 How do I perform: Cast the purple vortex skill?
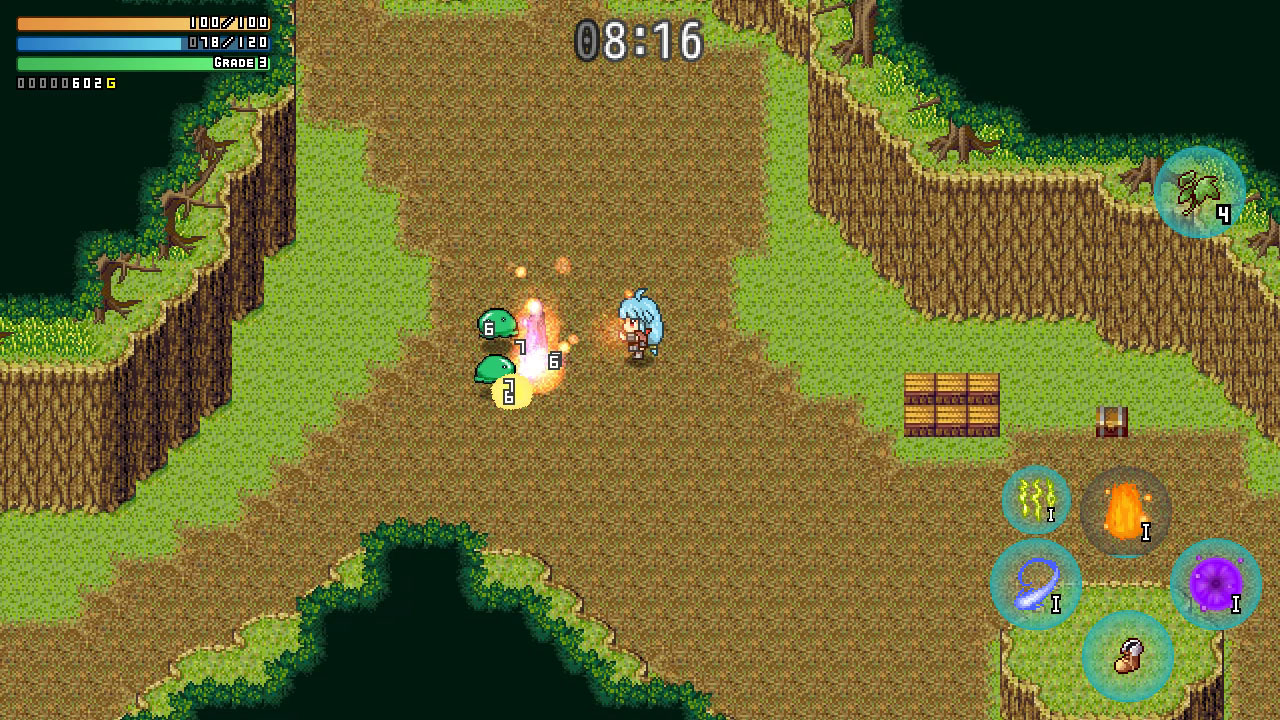pos(1215,584)
